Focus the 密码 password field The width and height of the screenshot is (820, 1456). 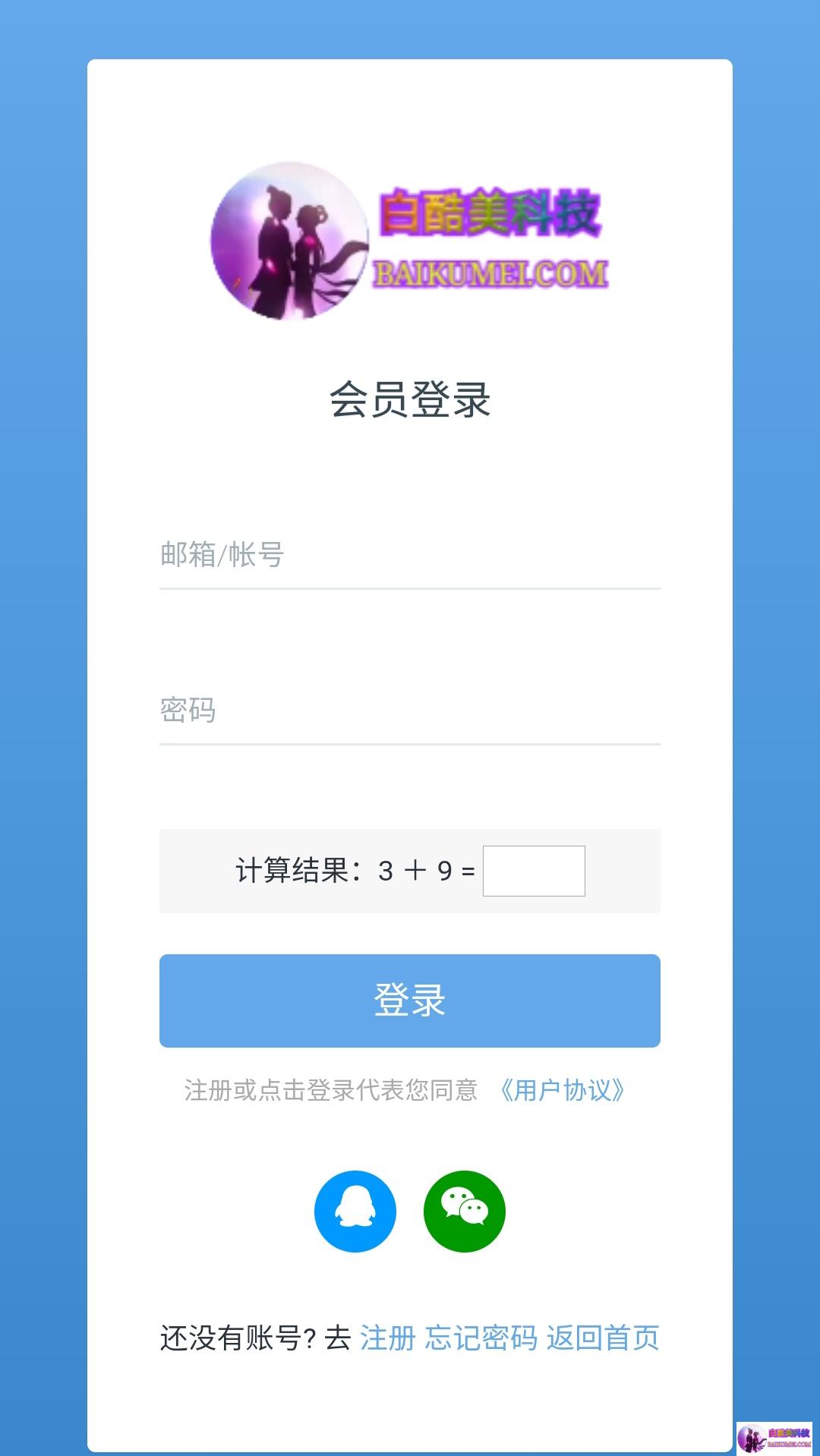410,711
